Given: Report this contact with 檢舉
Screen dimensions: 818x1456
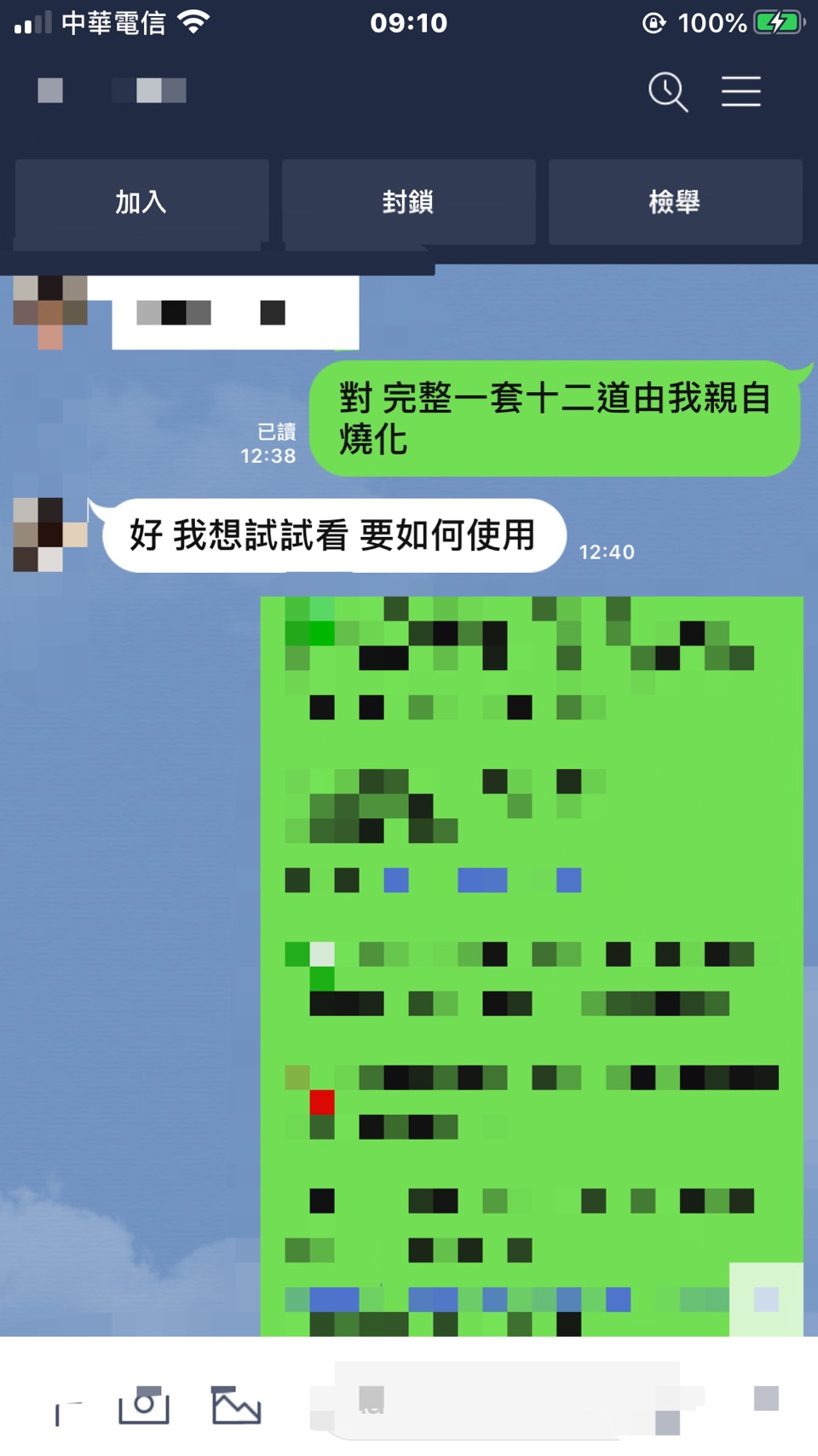Looking at the screenshot, I should click(x=675, y=202).
